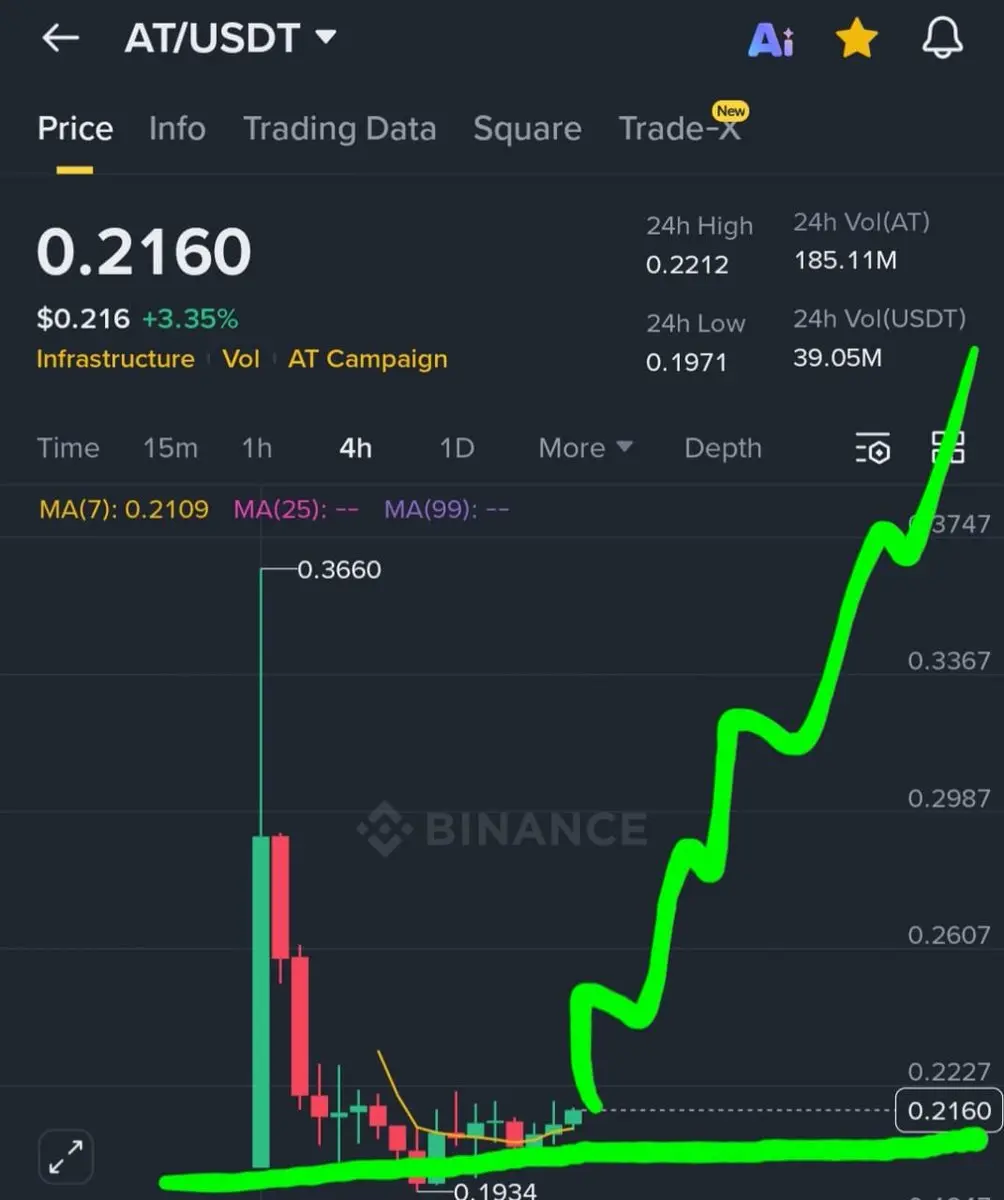Open the AT Campaign tag
Image resolution: width=1004 pixels, height=1200 pixels.
pyautogui.click(x=367, y=359)
